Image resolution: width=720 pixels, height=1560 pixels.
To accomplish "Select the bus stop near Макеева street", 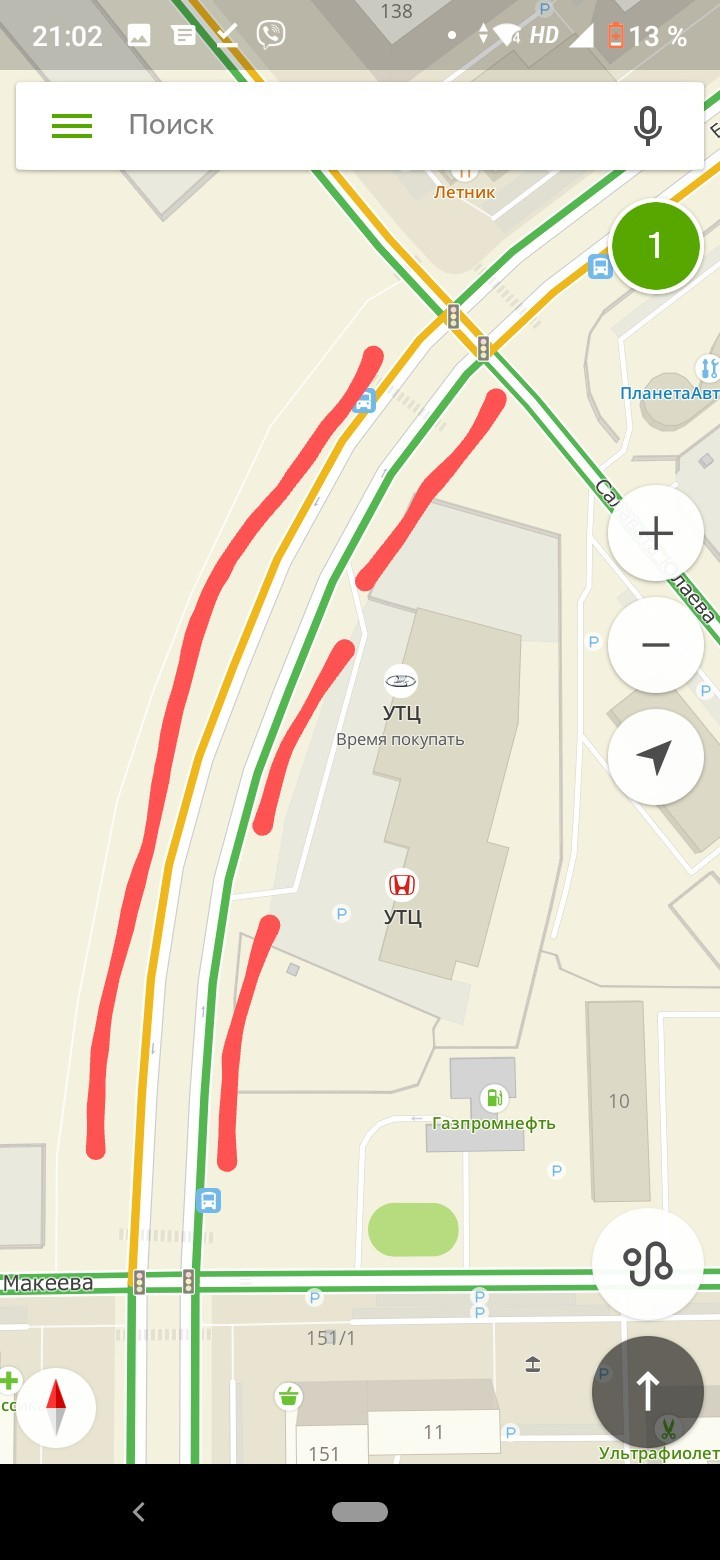I will 208,1200.
